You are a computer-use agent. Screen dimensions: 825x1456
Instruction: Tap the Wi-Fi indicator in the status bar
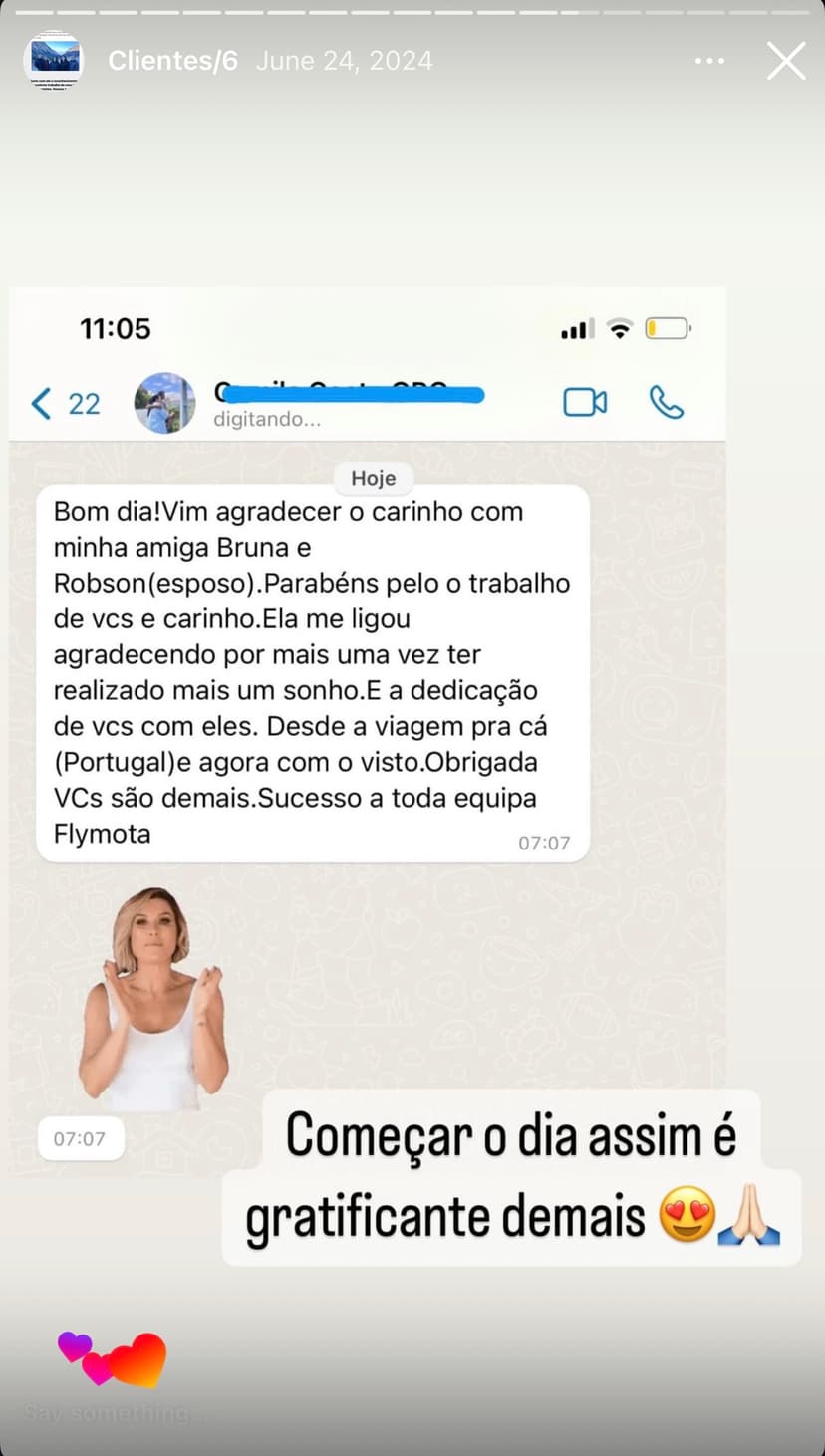(x=620, y=326)
